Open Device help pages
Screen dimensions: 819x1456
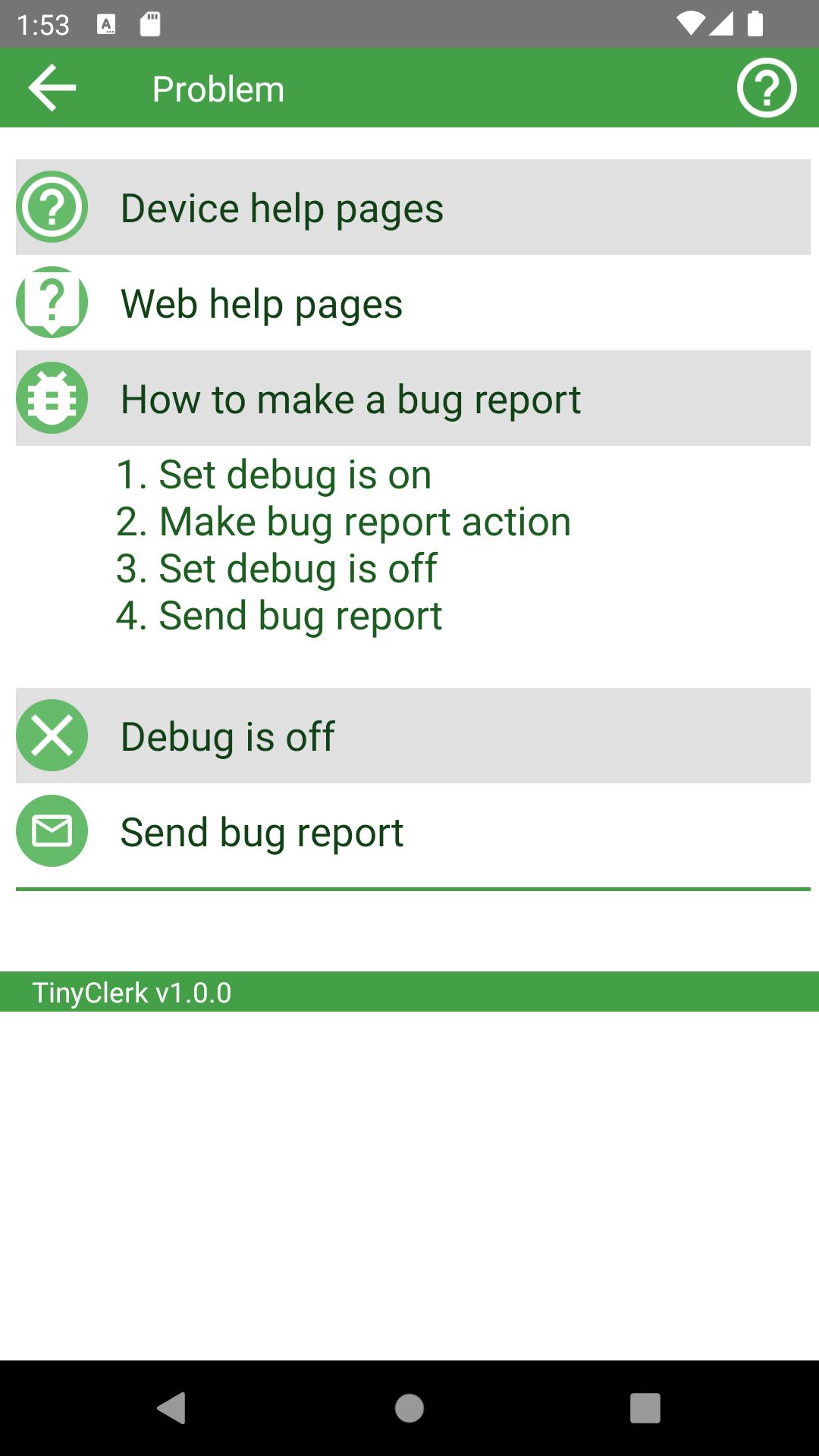point(413,207)
